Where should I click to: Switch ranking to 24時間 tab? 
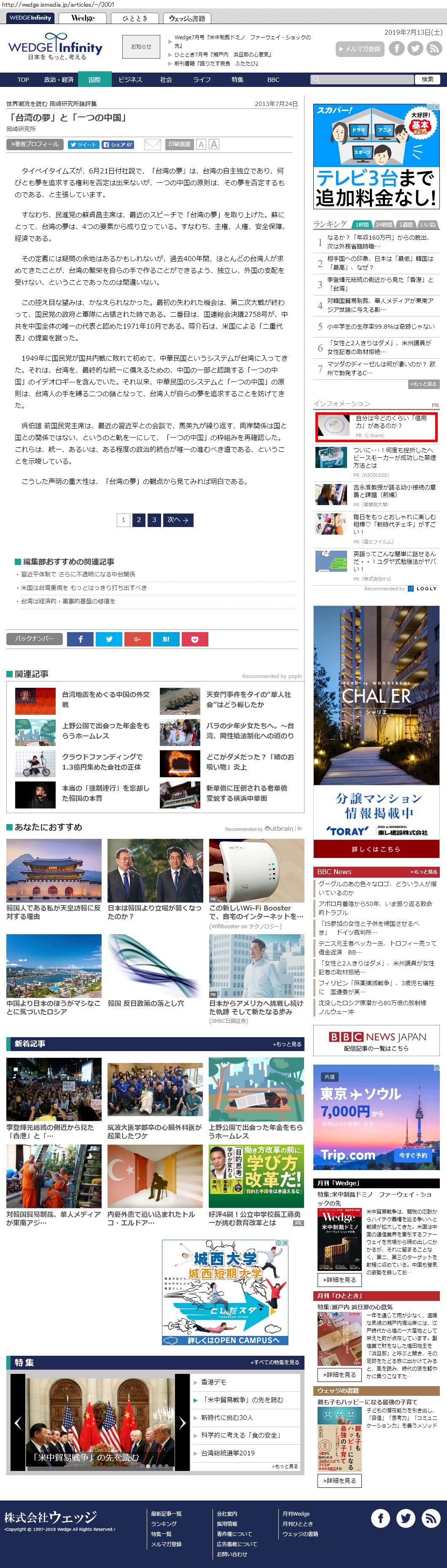point(383,224)
